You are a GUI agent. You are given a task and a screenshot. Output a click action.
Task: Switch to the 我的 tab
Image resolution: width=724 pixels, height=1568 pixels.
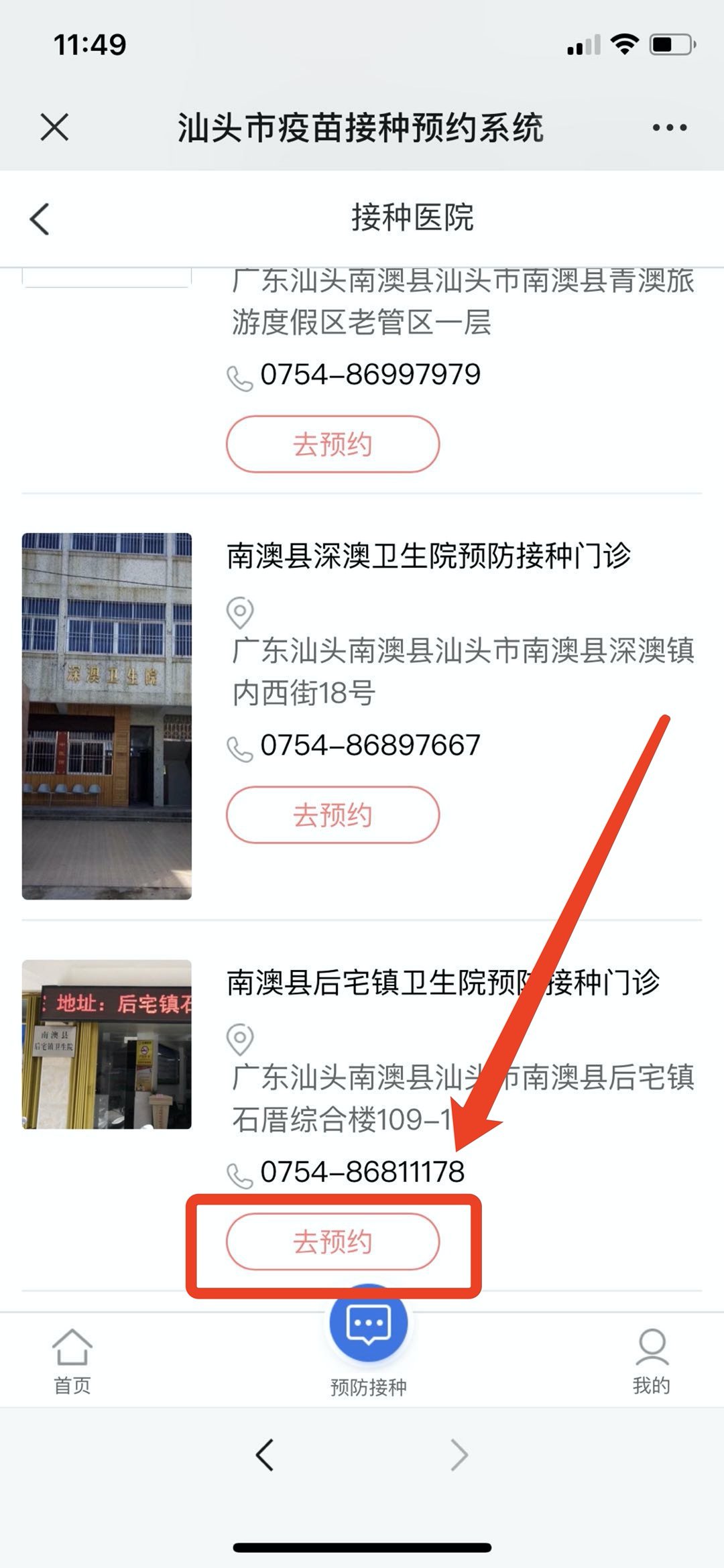click(x=651, y=1360)
